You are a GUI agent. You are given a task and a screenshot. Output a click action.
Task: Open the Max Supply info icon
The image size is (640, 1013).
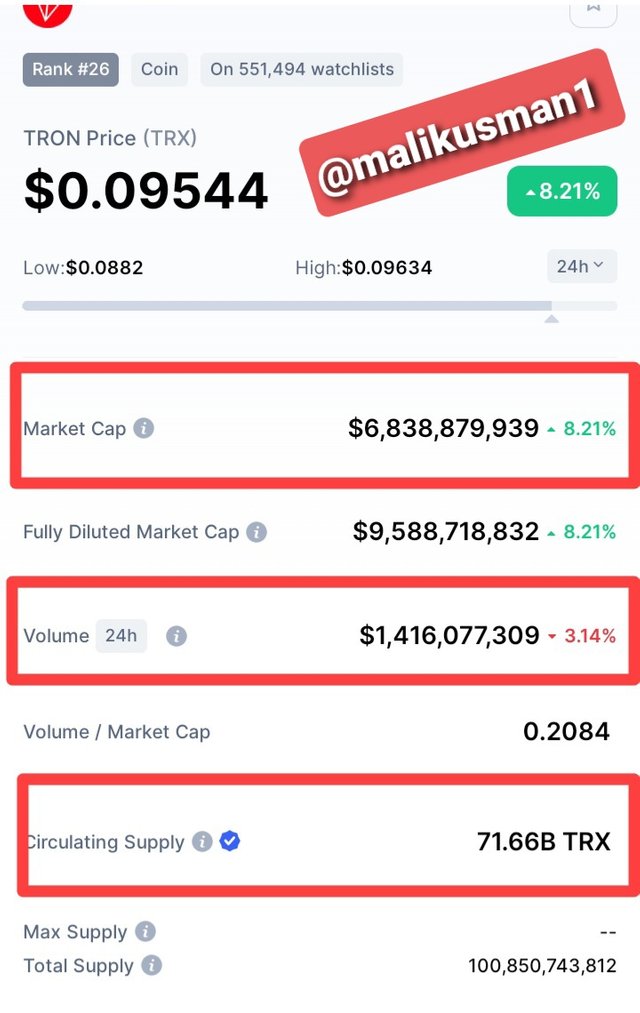[145, 932]
